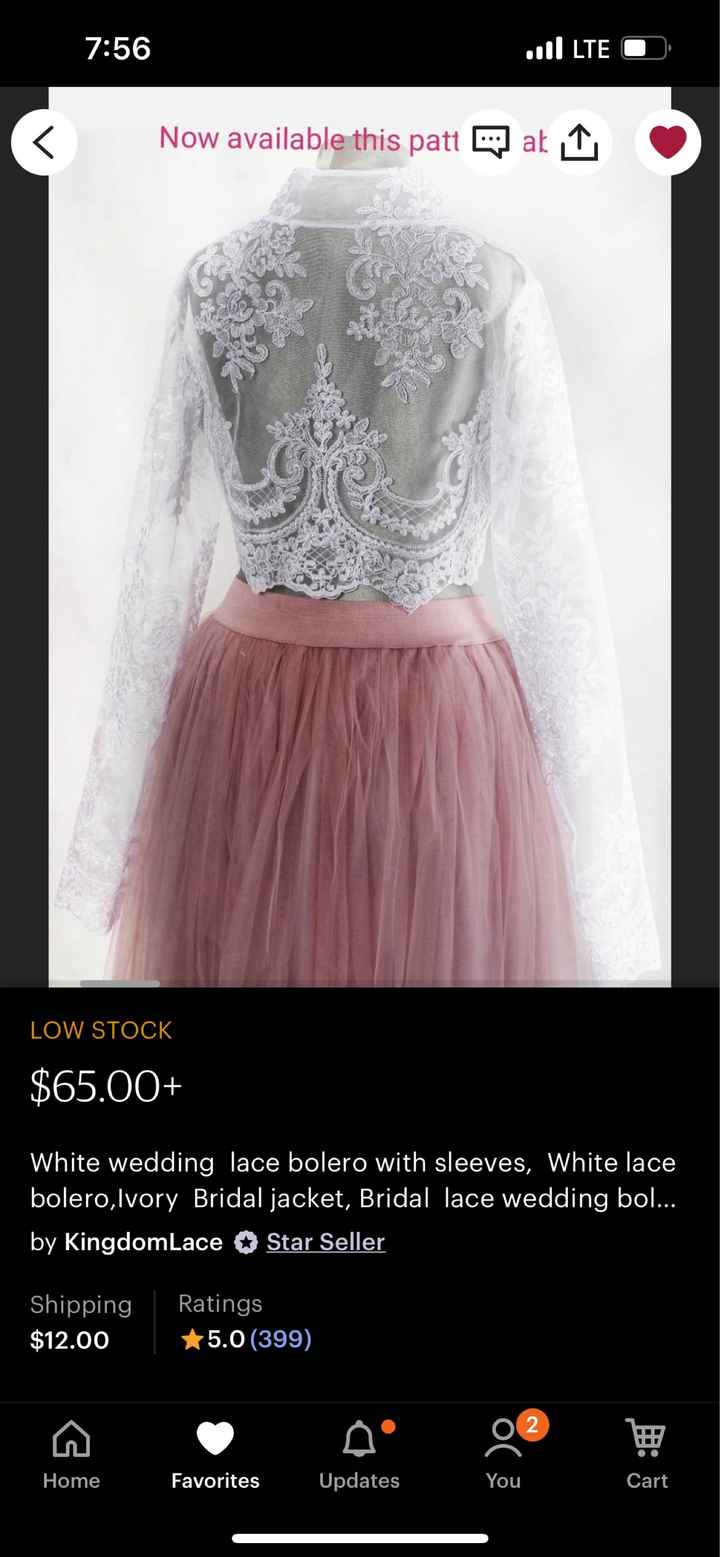
Task: Open the KingdomLace shop page
Action: (x=142, y=1242)
